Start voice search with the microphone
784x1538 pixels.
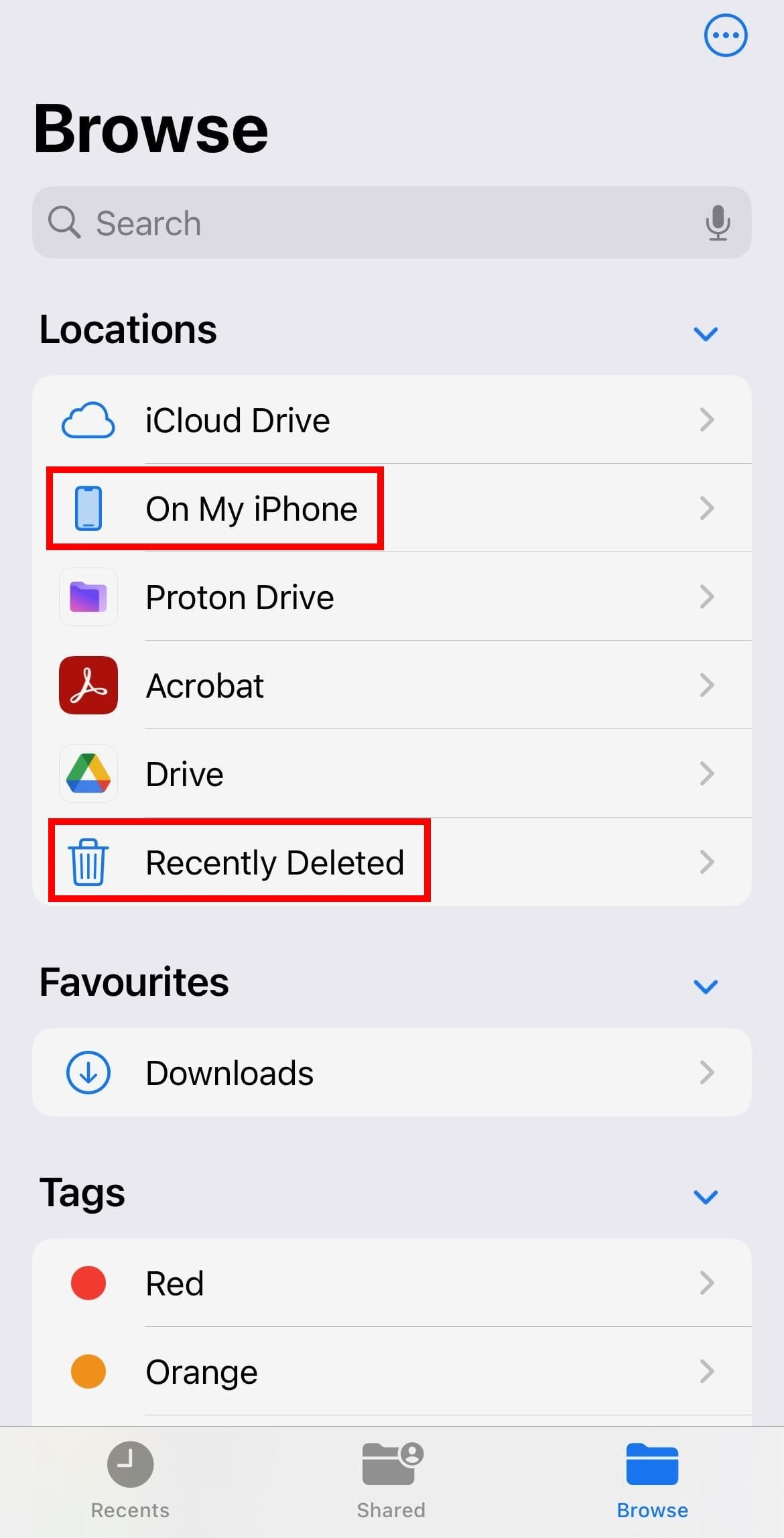click(718, 222)
